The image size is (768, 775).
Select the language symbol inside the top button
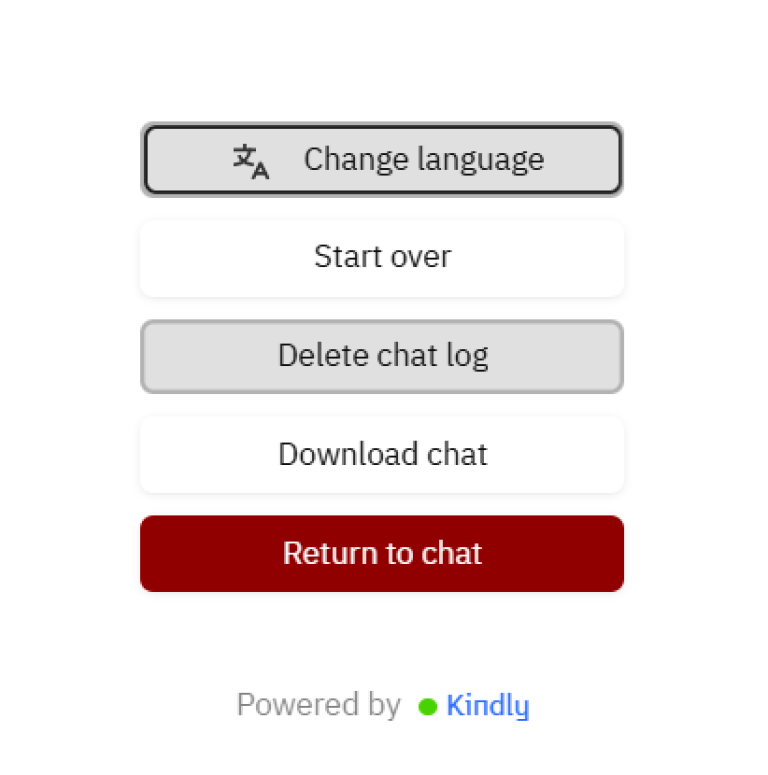point(252,160)
